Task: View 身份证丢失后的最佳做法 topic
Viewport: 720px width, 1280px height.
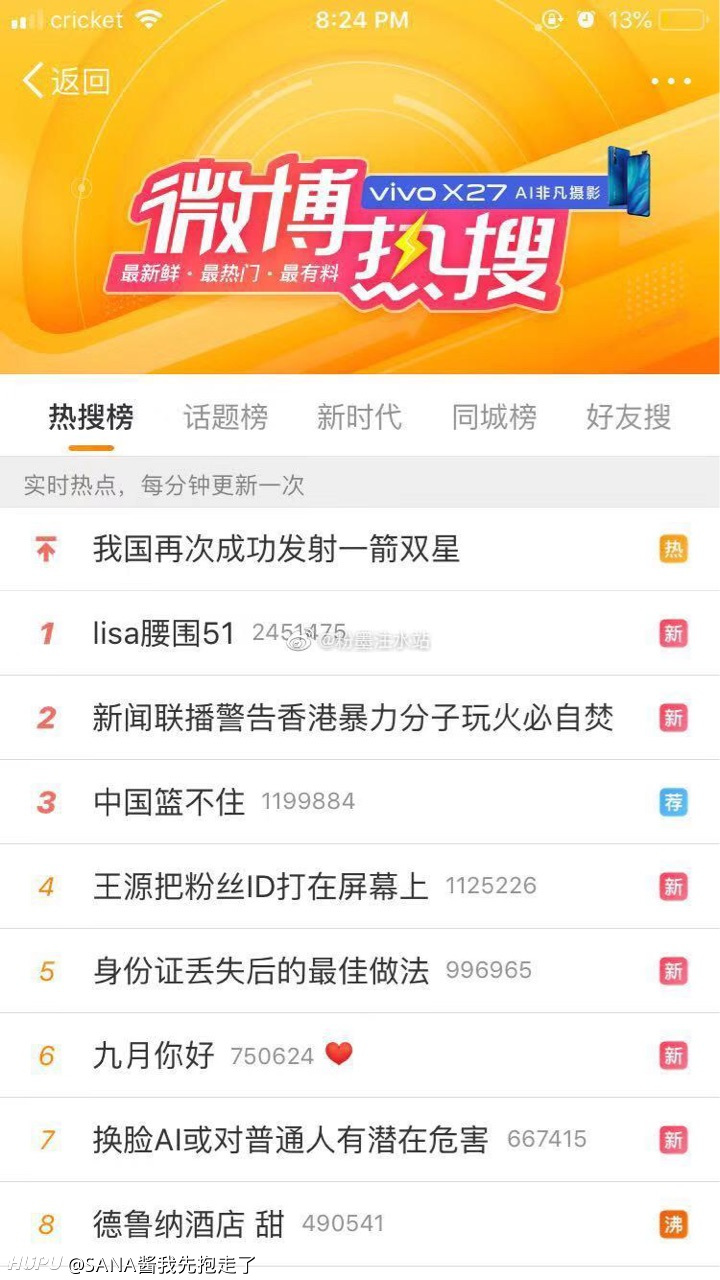Action: 360,970
